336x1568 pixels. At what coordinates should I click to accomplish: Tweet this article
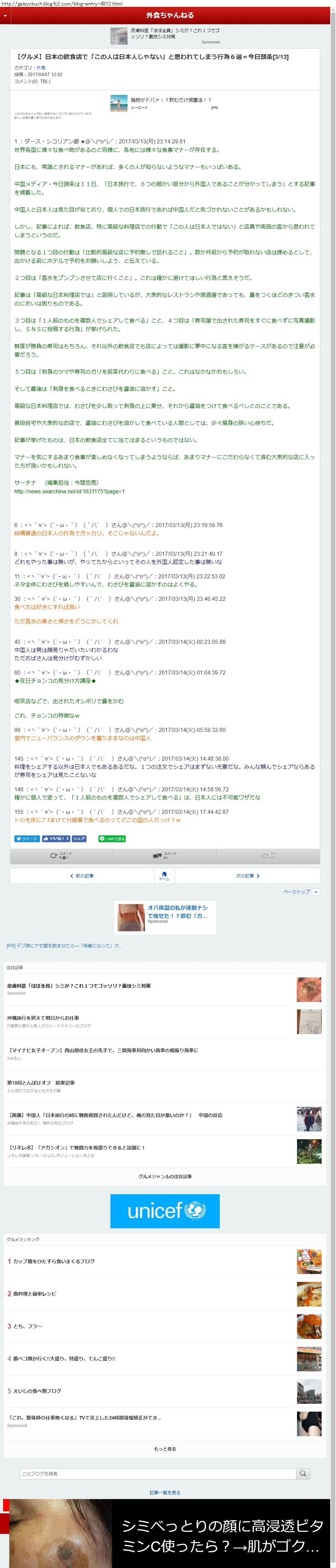27,839
